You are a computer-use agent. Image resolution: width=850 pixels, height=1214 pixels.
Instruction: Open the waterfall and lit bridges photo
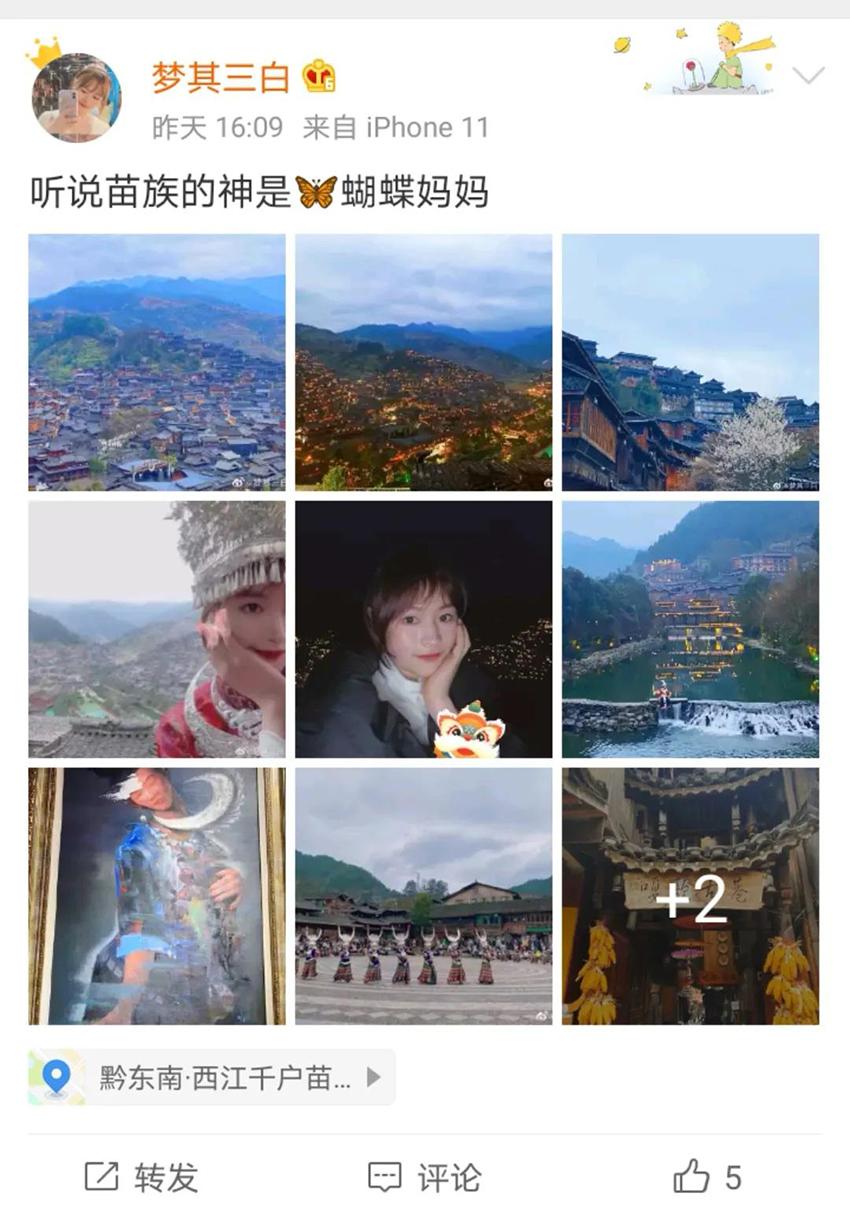tap(690, 629)
